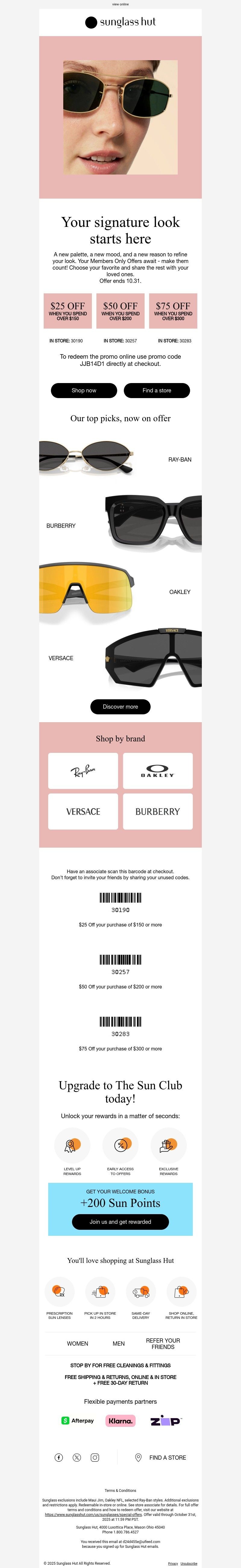Select the Burberry brand tile
241x1568 pixels.
[158, 812]
